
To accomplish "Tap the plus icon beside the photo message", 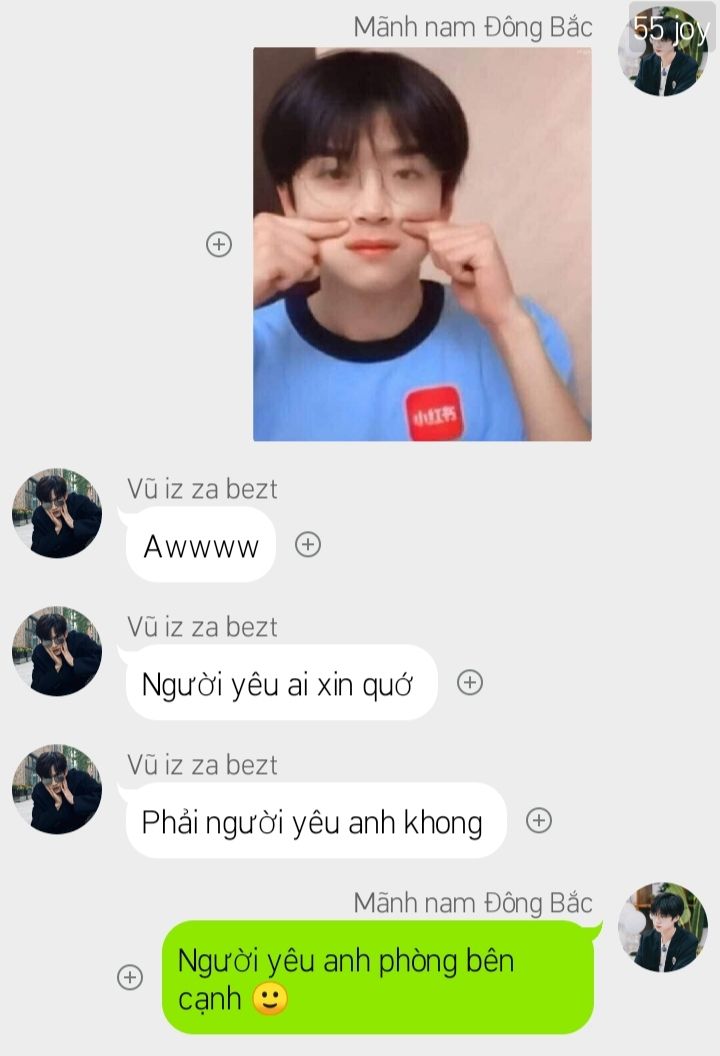I will pos(218,243).
